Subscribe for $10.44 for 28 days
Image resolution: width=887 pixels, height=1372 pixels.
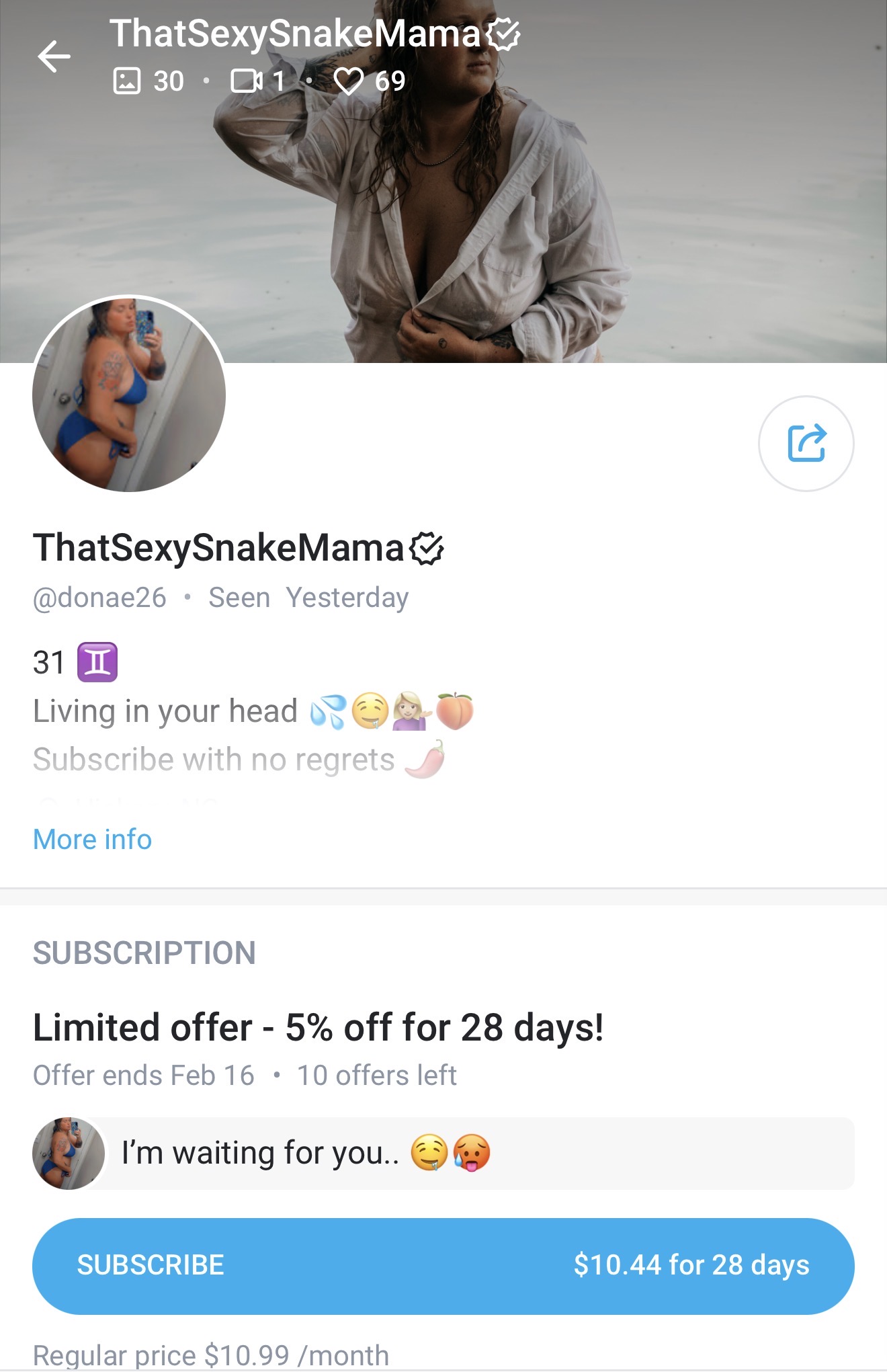(443, 1266)
